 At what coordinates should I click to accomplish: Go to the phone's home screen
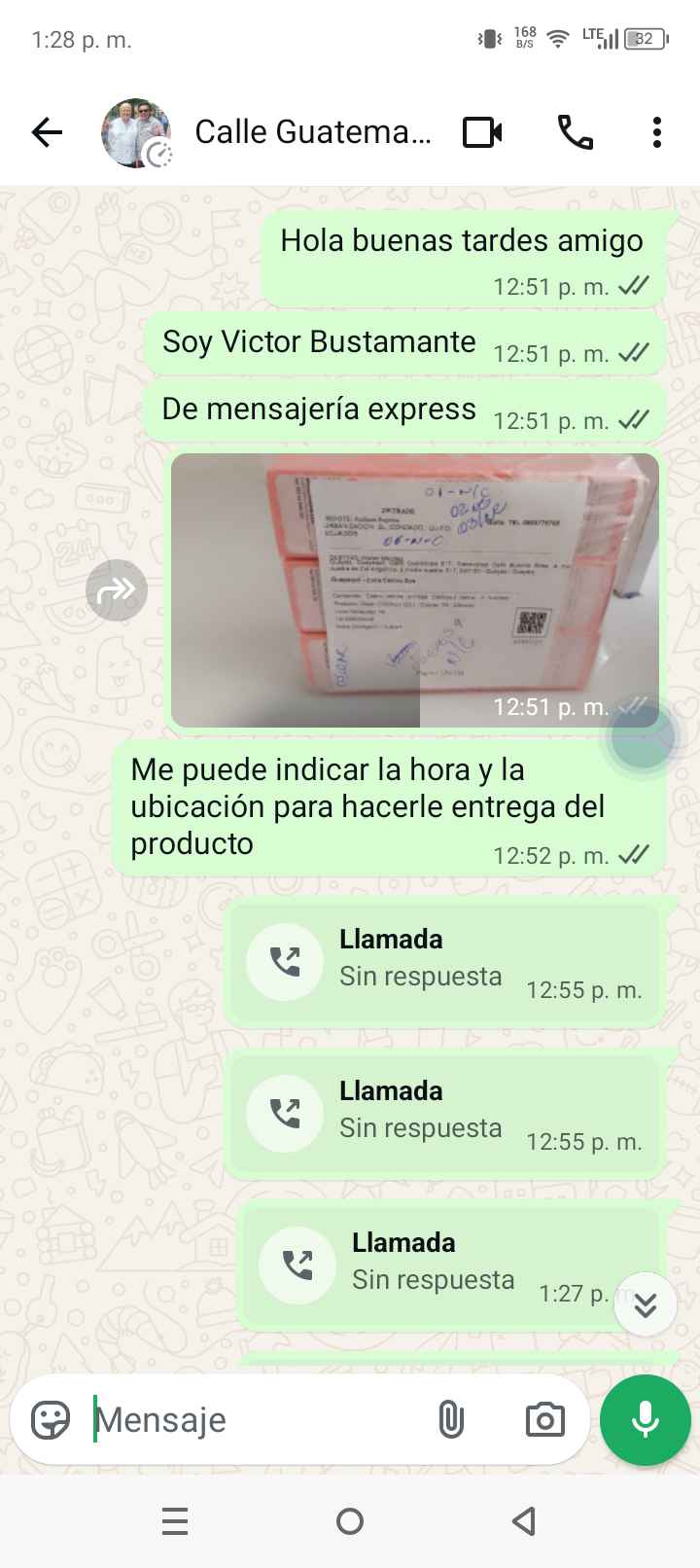(x=350, y=1520)
